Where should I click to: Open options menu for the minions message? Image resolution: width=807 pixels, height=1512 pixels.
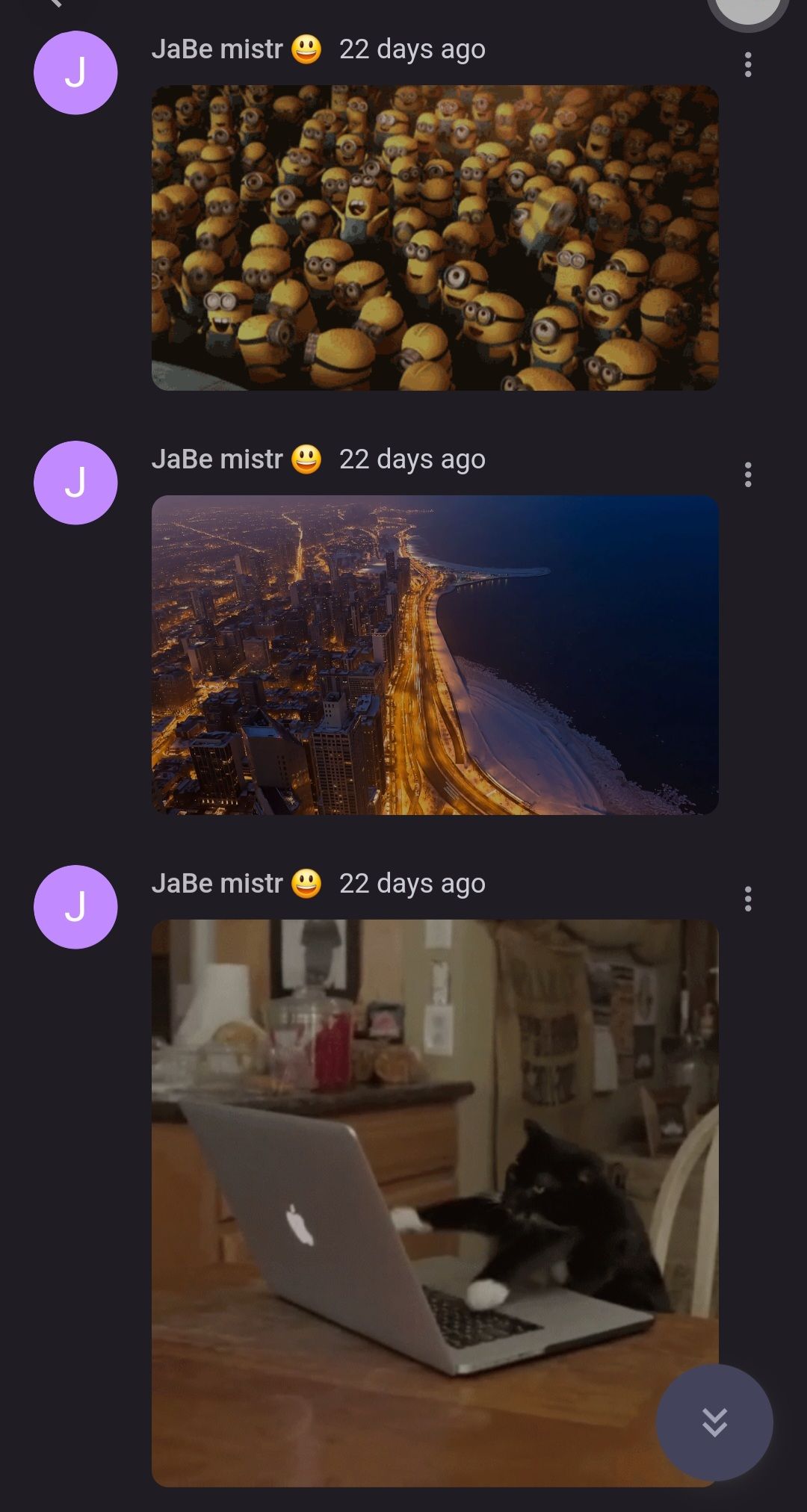coord(747,65)
